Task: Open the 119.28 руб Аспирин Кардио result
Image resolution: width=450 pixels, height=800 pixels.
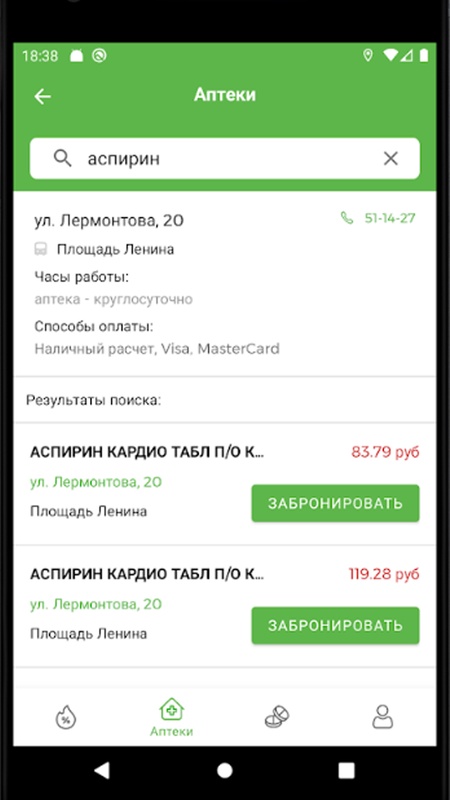Action: [147, 574]
